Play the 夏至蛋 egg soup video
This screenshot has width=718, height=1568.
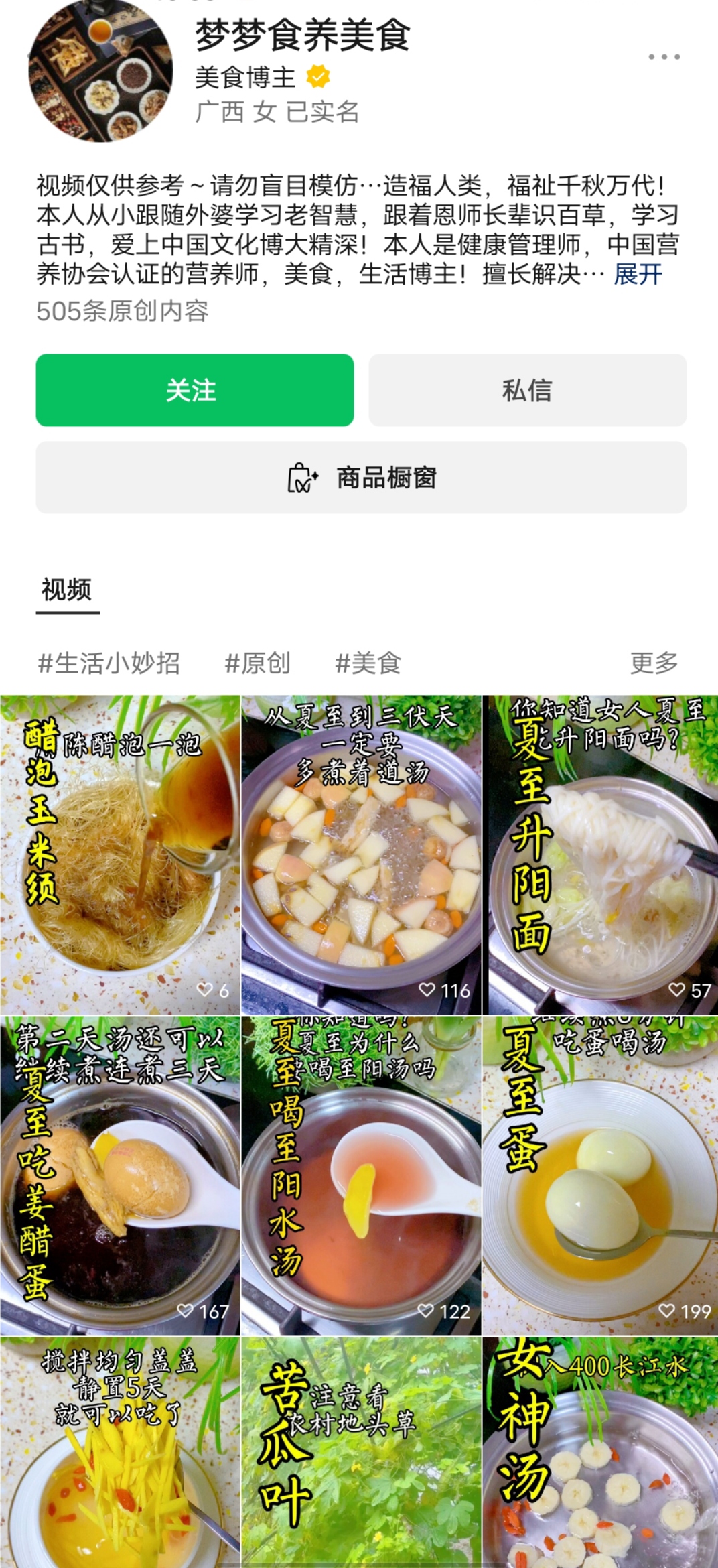[x=601, y=1175]
